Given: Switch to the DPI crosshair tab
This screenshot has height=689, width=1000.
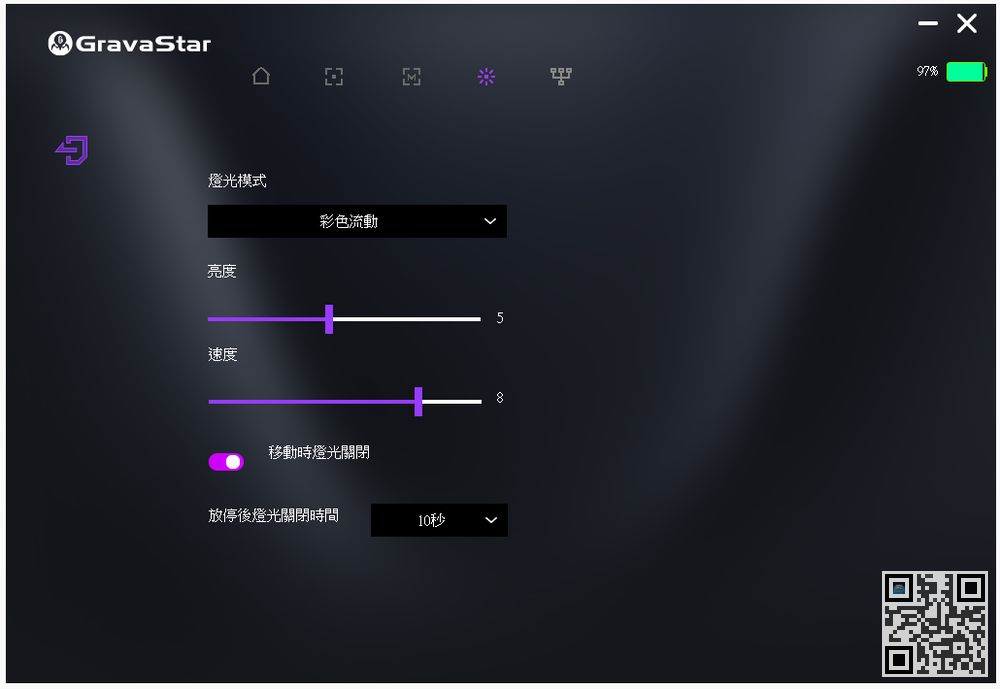Looking at the screenshot, I should 334,76.
